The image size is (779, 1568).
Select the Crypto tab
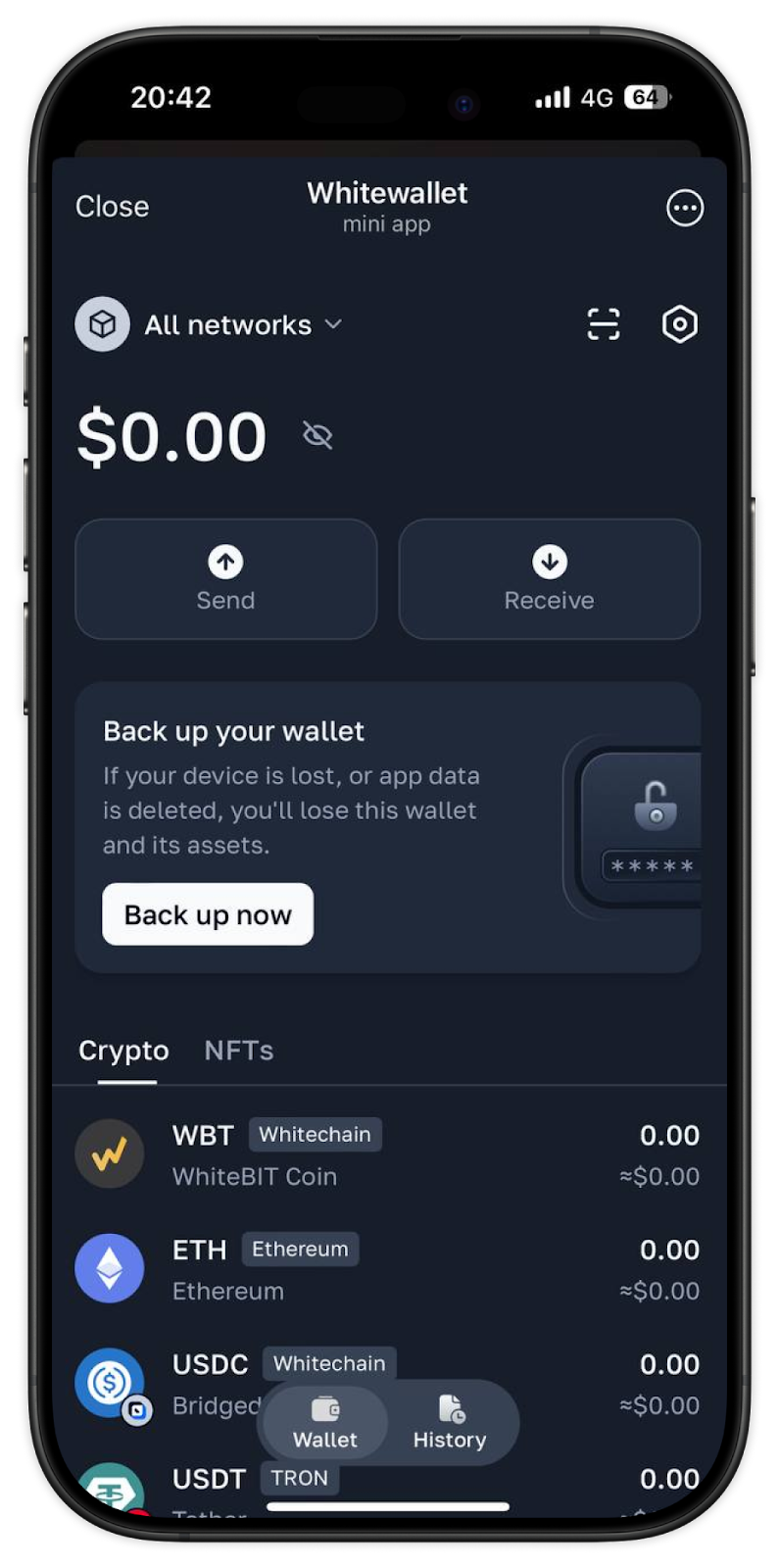[123, 1051]
